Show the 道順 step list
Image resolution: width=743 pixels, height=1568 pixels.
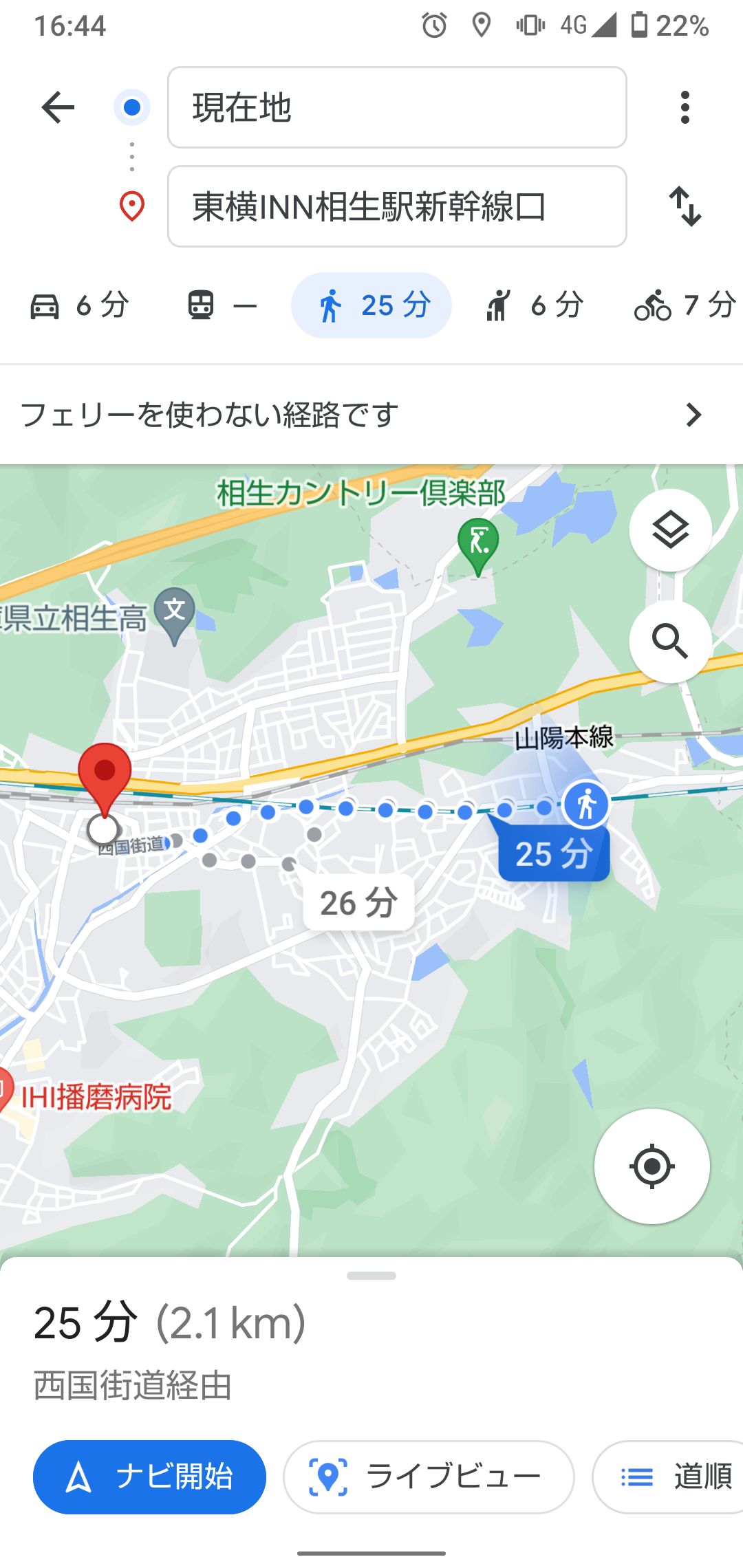(x=668, y=1477)
